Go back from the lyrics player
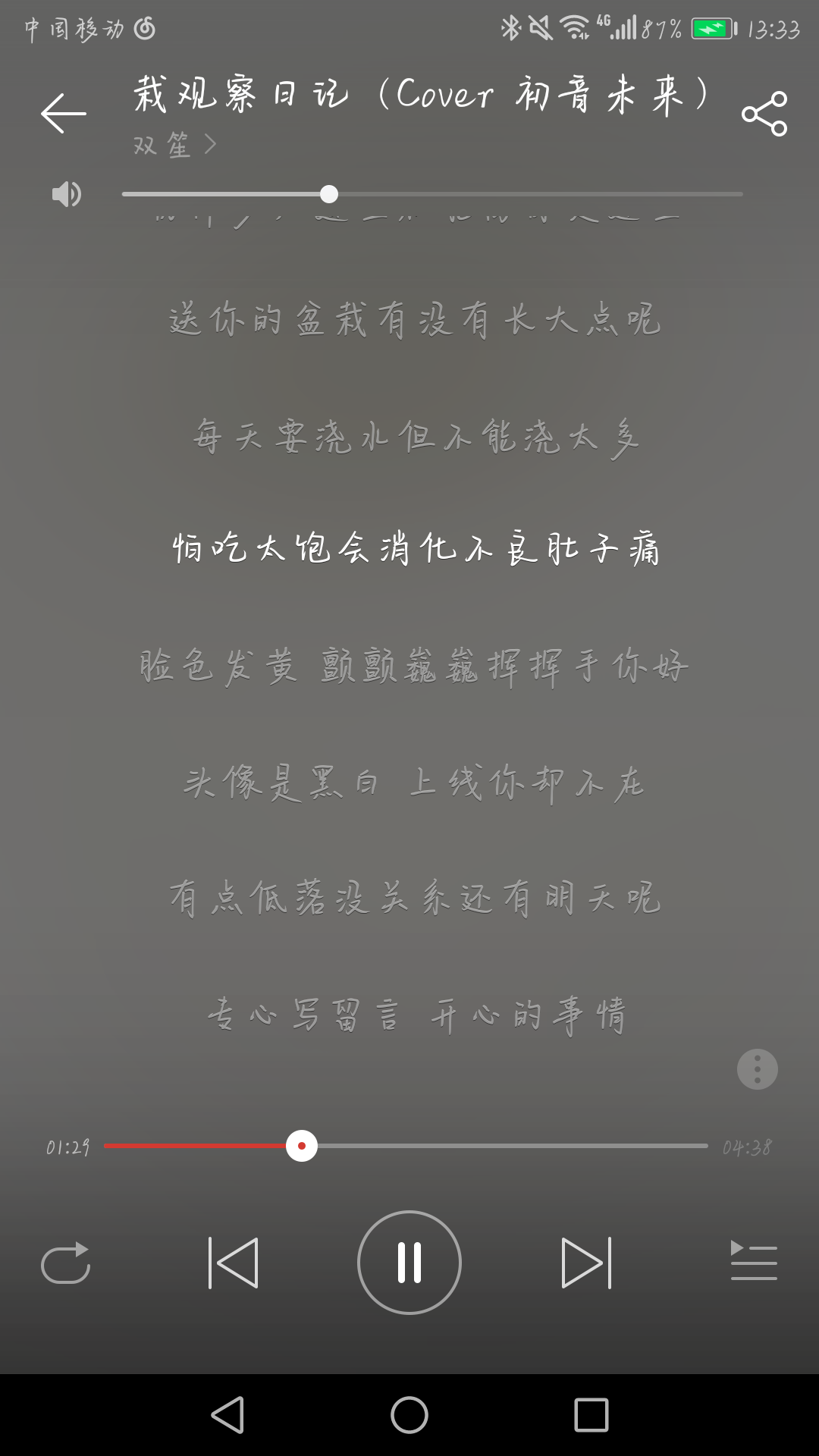 [64, 114]
